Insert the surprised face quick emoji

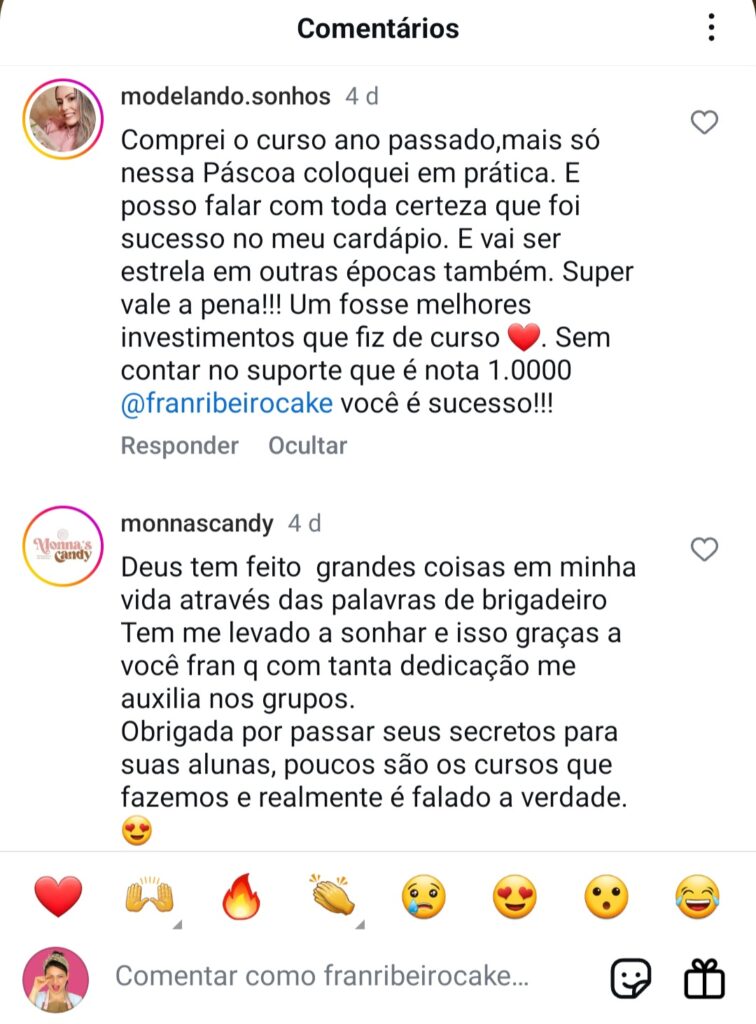(x=607, y=896)
